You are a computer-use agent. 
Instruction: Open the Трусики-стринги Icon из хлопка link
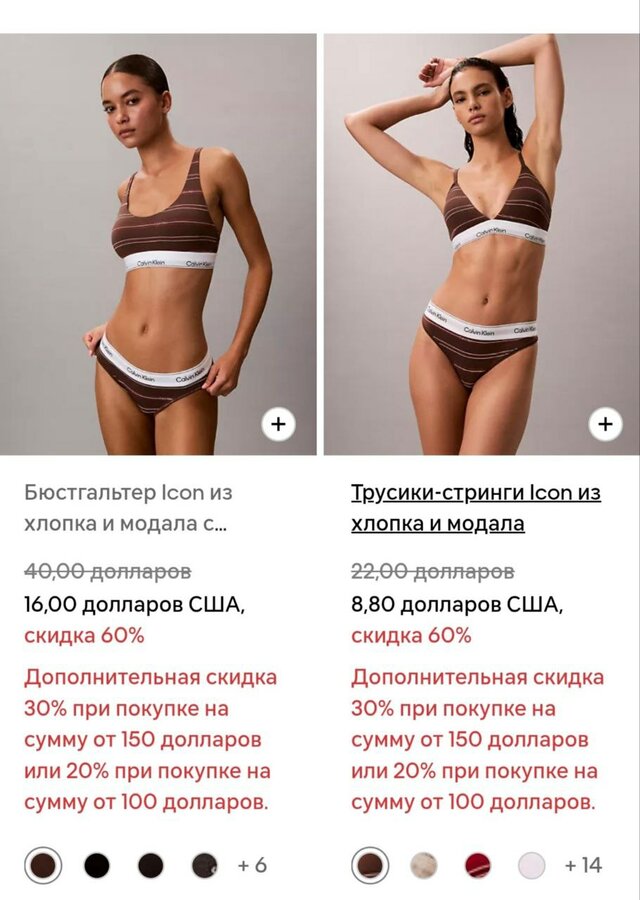coord(476,508)
